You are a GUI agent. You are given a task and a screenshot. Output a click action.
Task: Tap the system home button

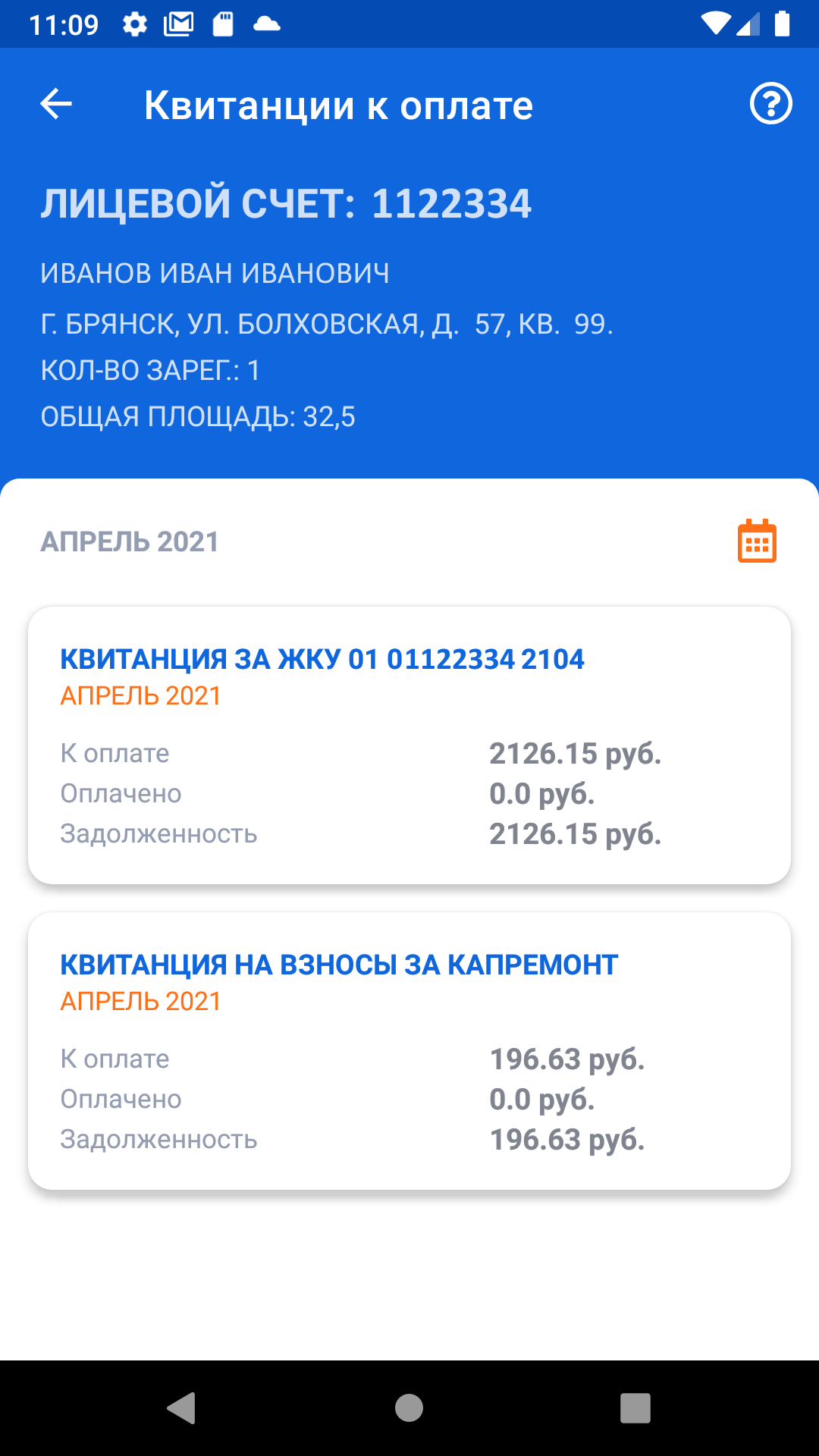click(x=409, y=1408)
